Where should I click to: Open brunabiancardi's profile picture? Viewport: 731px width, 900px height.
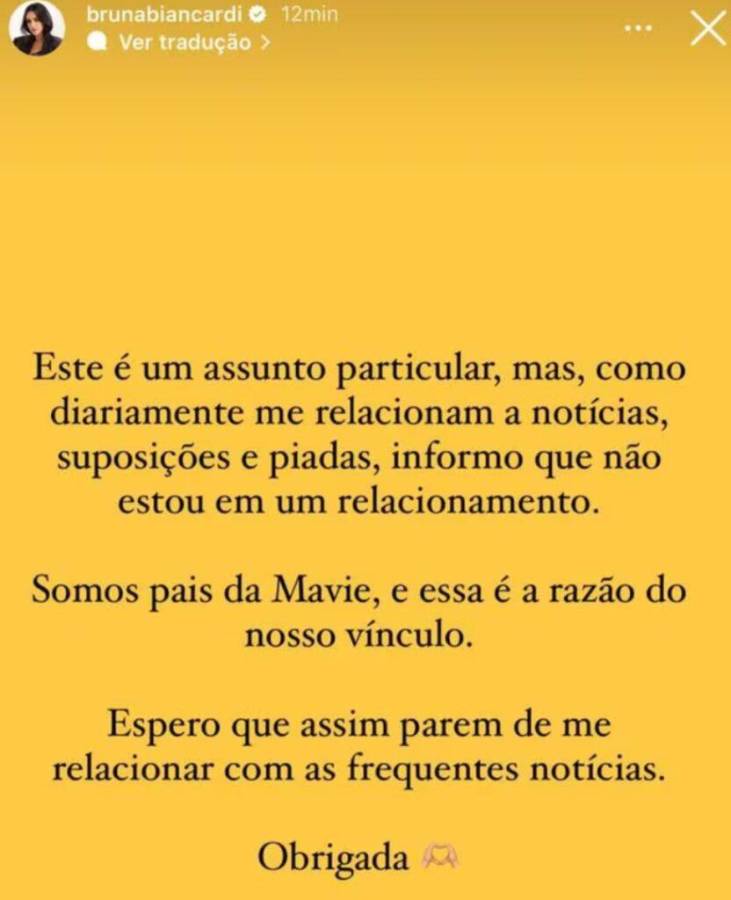37,28
